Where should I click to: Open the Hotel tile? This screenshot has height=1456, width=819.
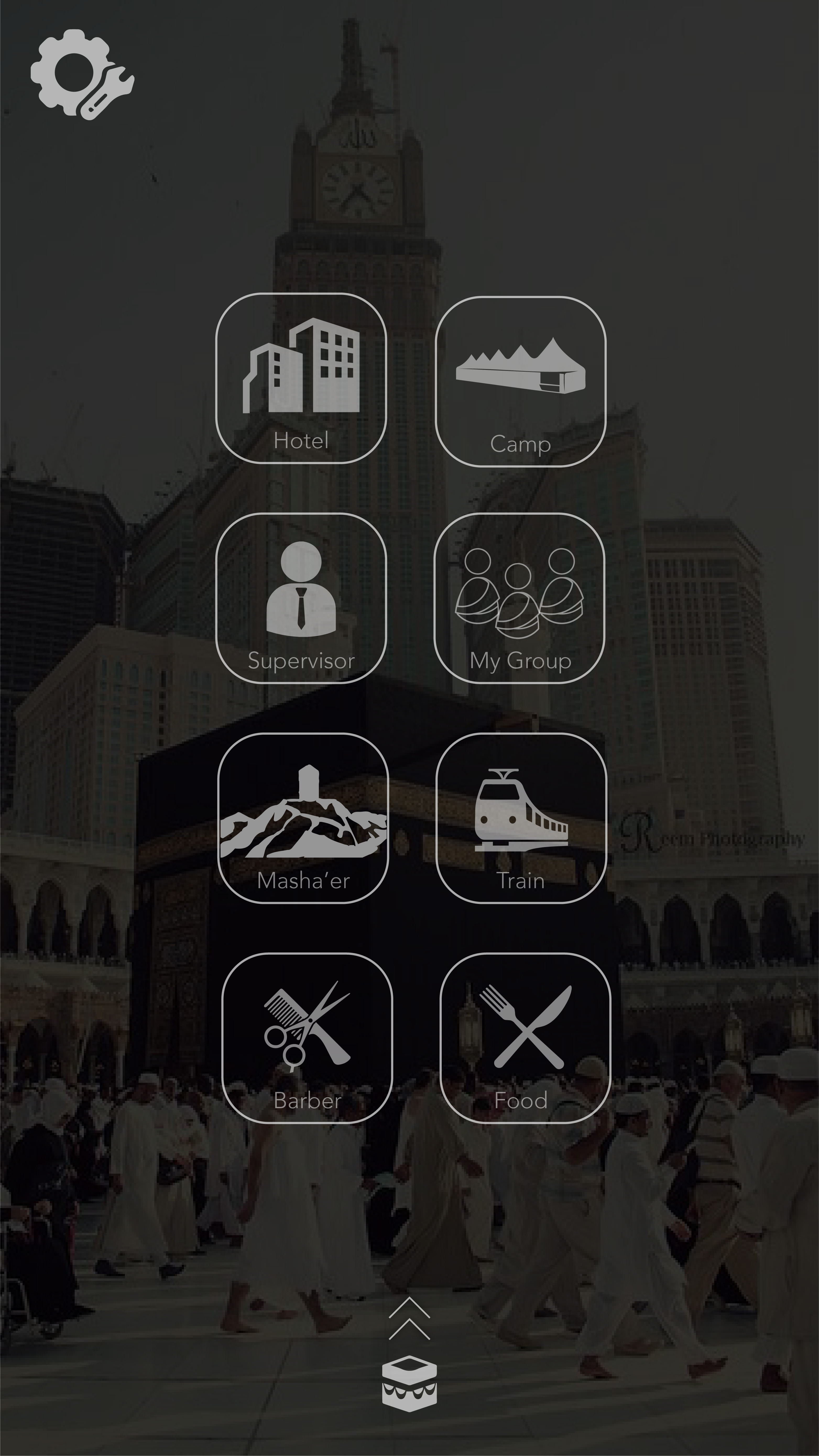(x=301, y=378)
